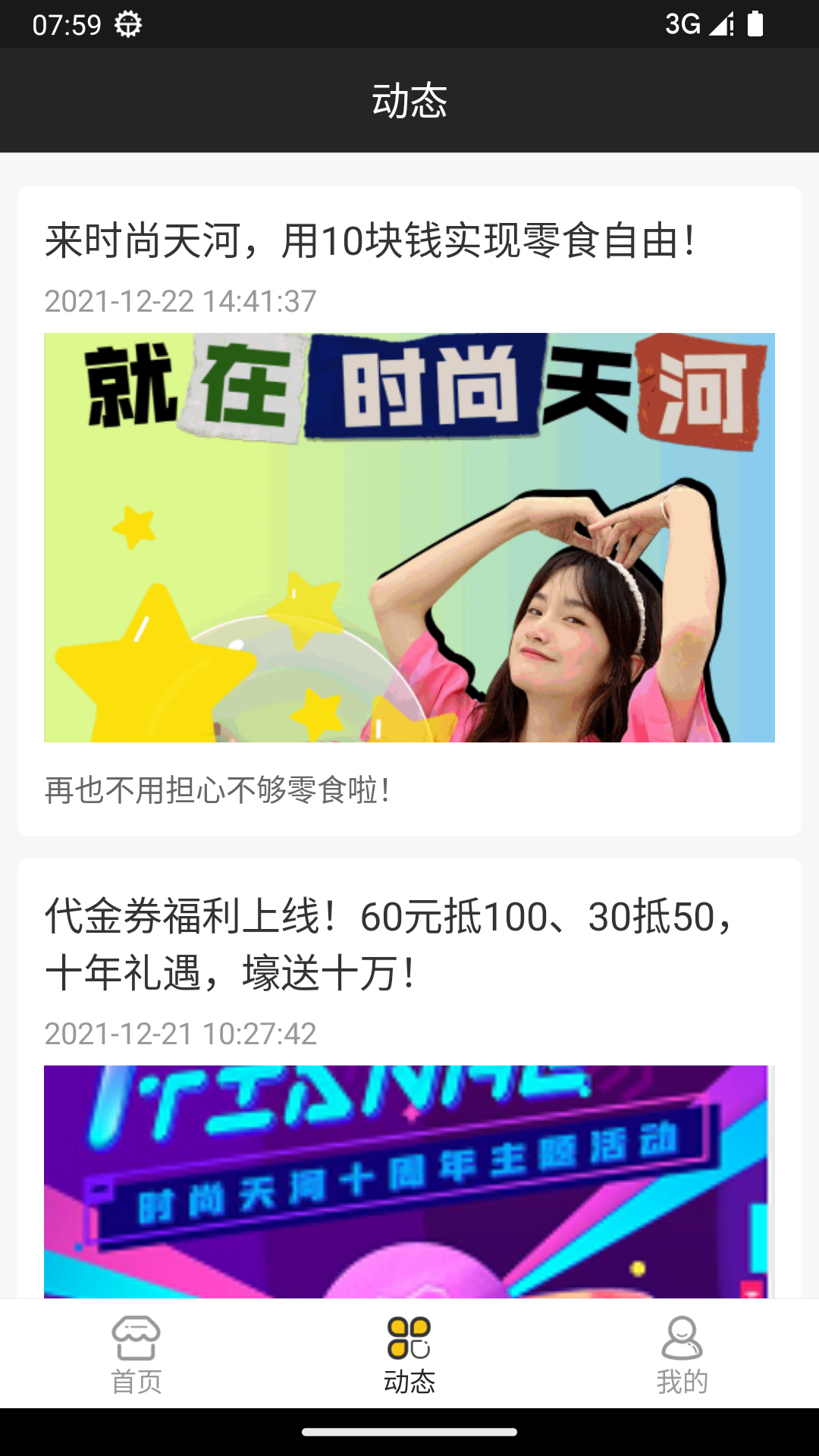The height and width of the screenshot is (1456, 819).
Task: Click the timestamp 2021-12-22 14:41:37
Action: click(x=181, y=300)
